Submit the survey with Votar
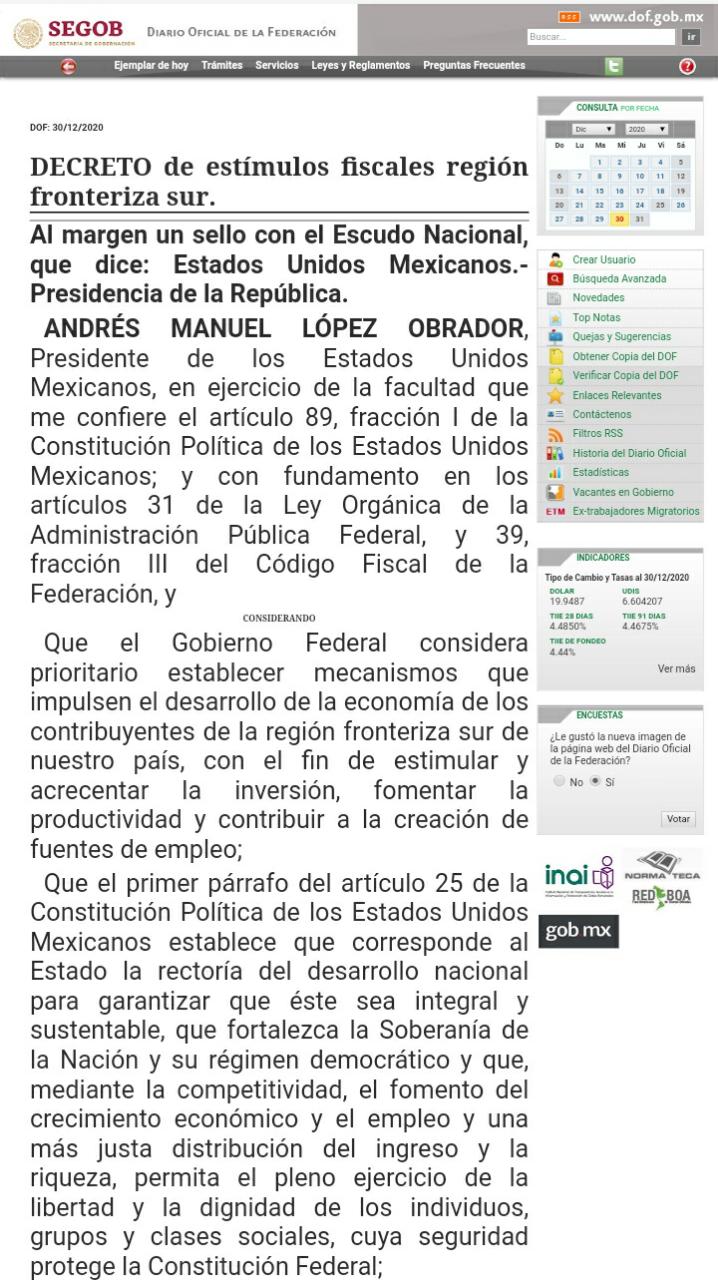 [x=678, y=819]
